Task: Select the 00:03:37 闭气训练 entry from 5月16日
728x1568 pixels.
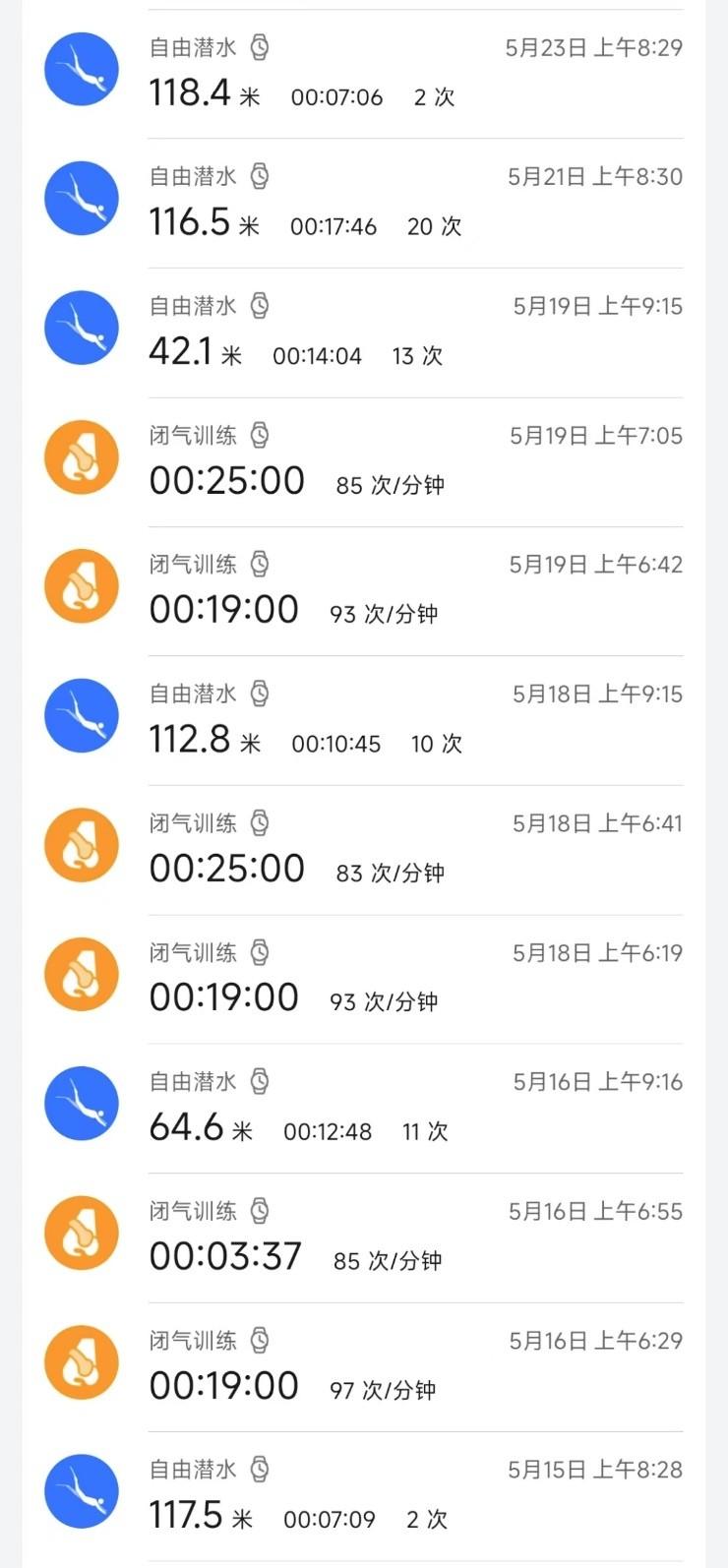Action: 364,1238
